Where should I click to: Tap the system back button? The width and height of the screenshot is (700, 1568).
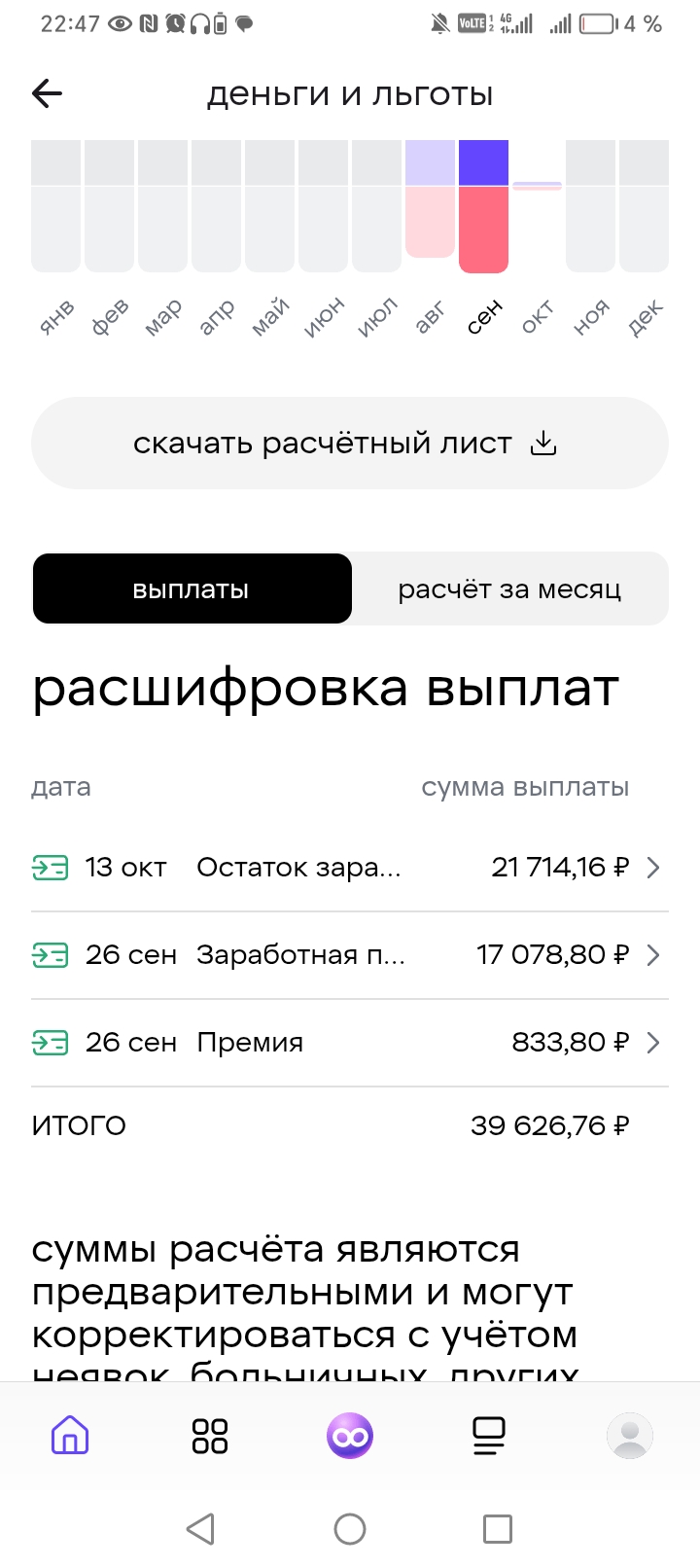pos(200,1529)
